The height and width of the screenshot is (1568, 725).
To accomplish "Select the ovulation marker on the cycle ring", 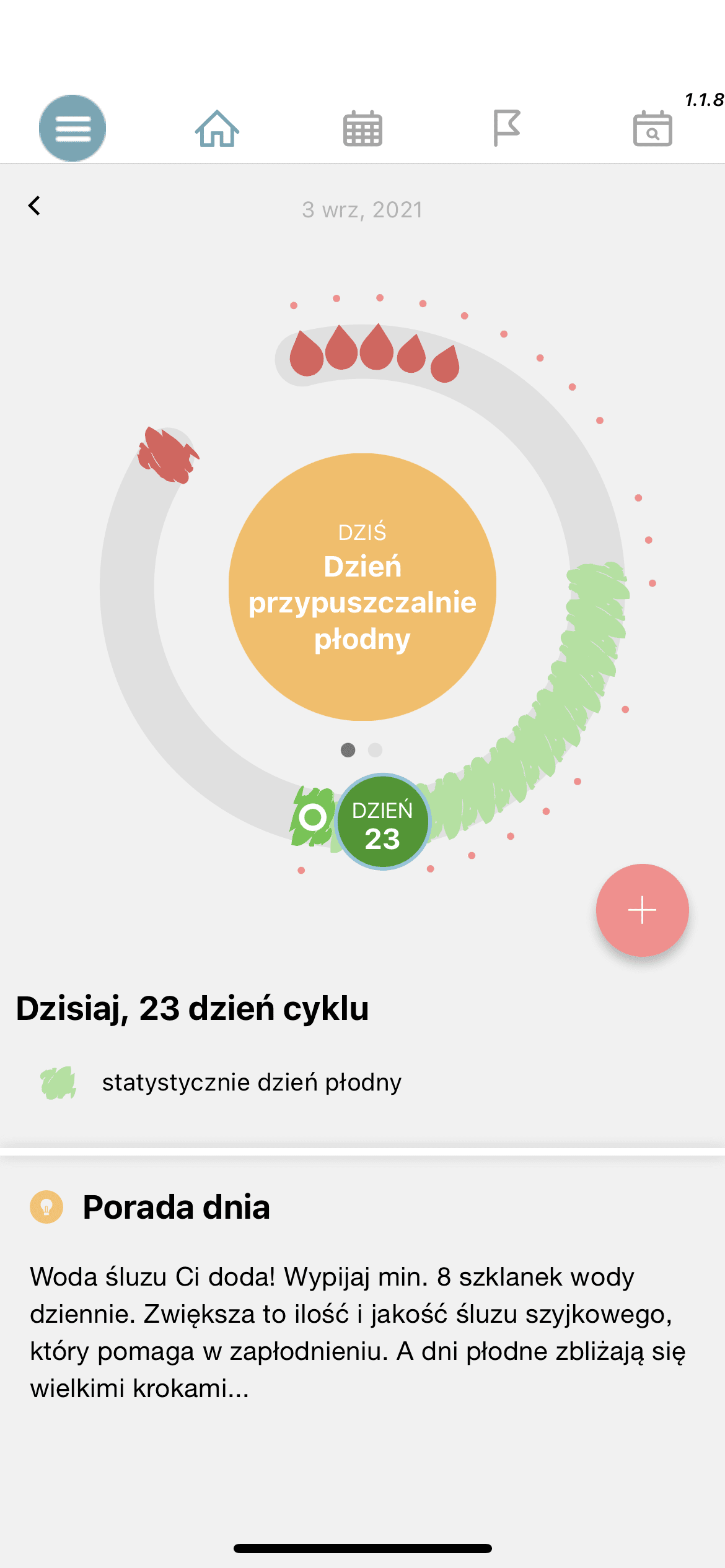I will pos(313,817).
